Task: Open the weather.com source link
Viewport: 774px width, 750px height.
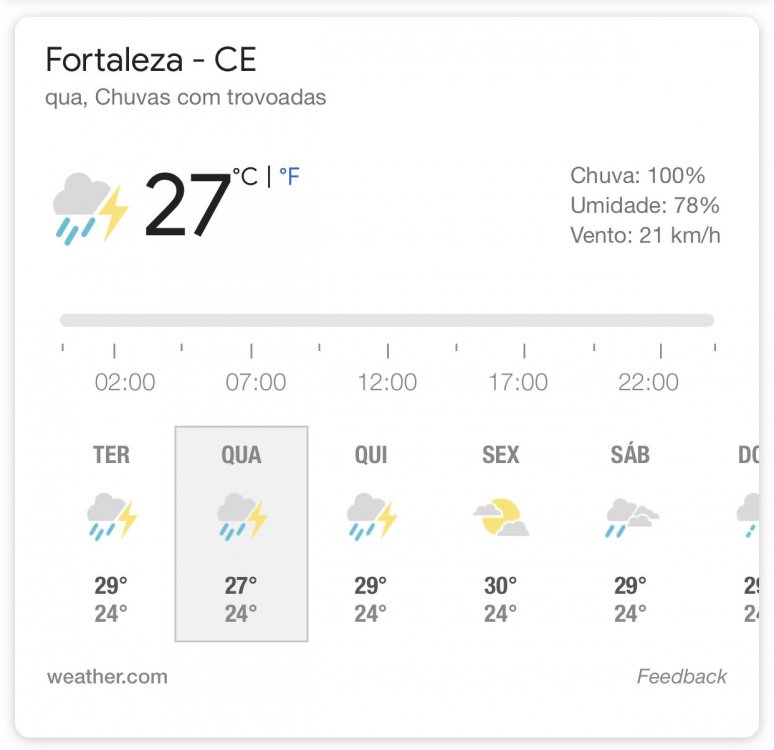Action: coord(107,677)
